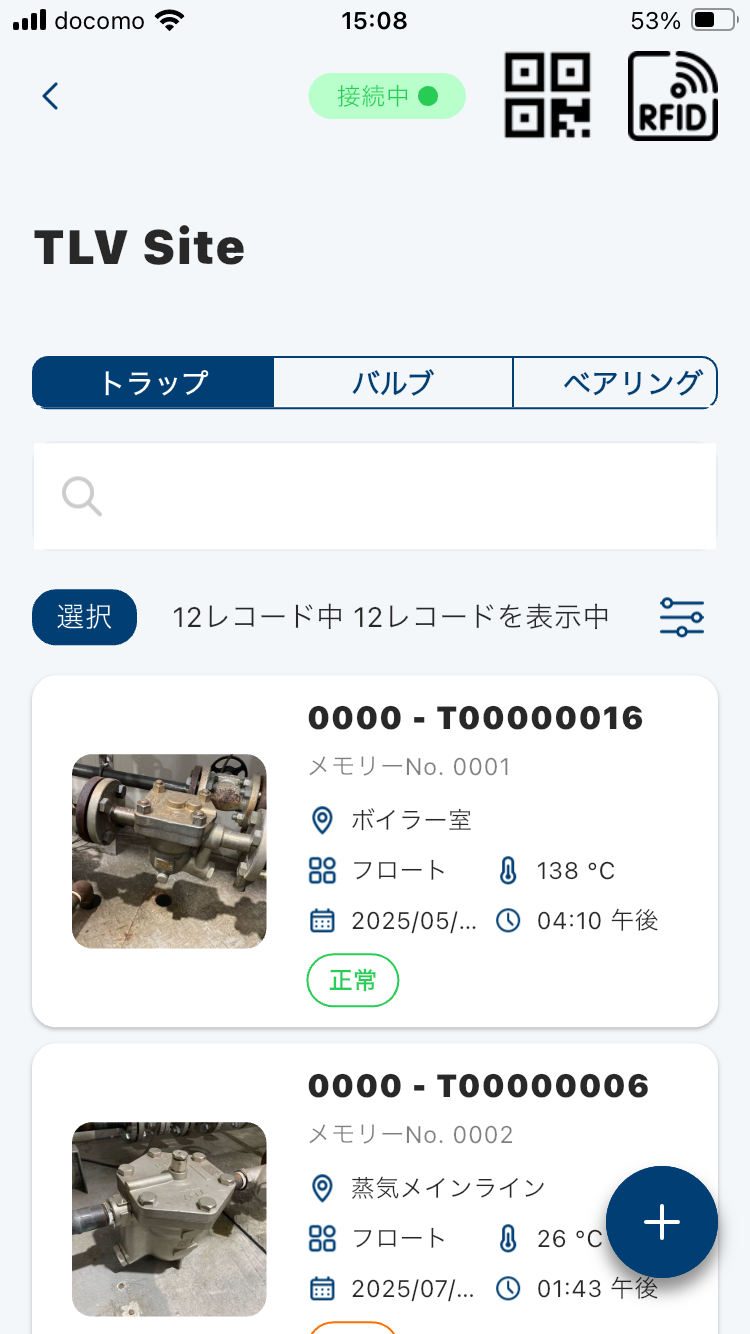
Task: Tap the trap photo thumbnail for メモリーNo. 0001
Action: pyautogui.click(x=168, y=851)
